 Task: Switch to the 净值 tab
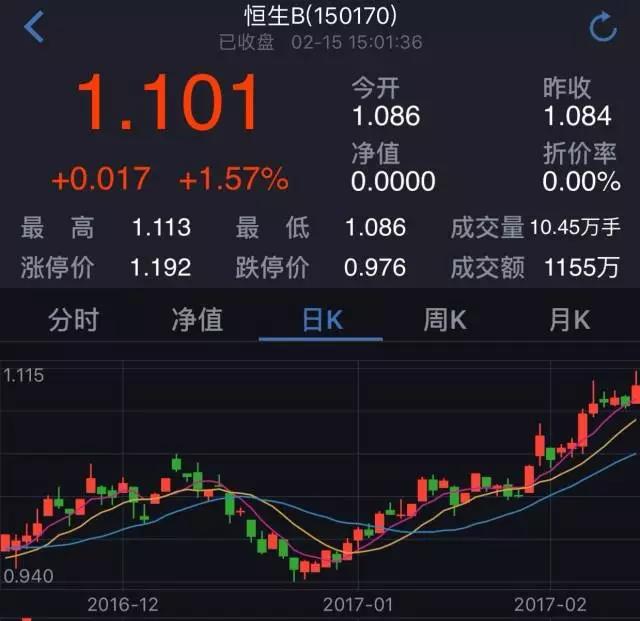(x=197, y=320)
